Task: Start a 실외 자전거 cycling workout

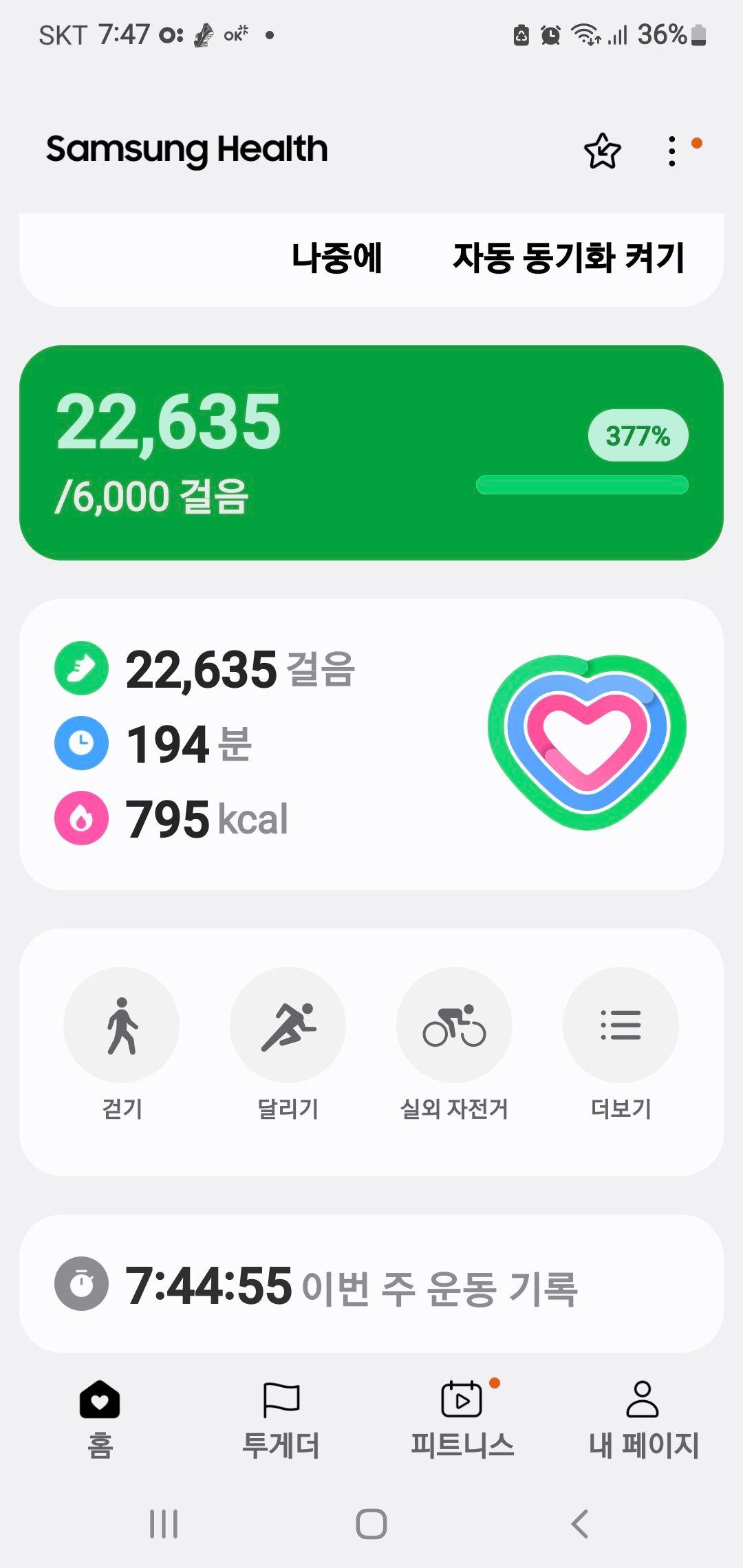Action: tap(454, 1026)
